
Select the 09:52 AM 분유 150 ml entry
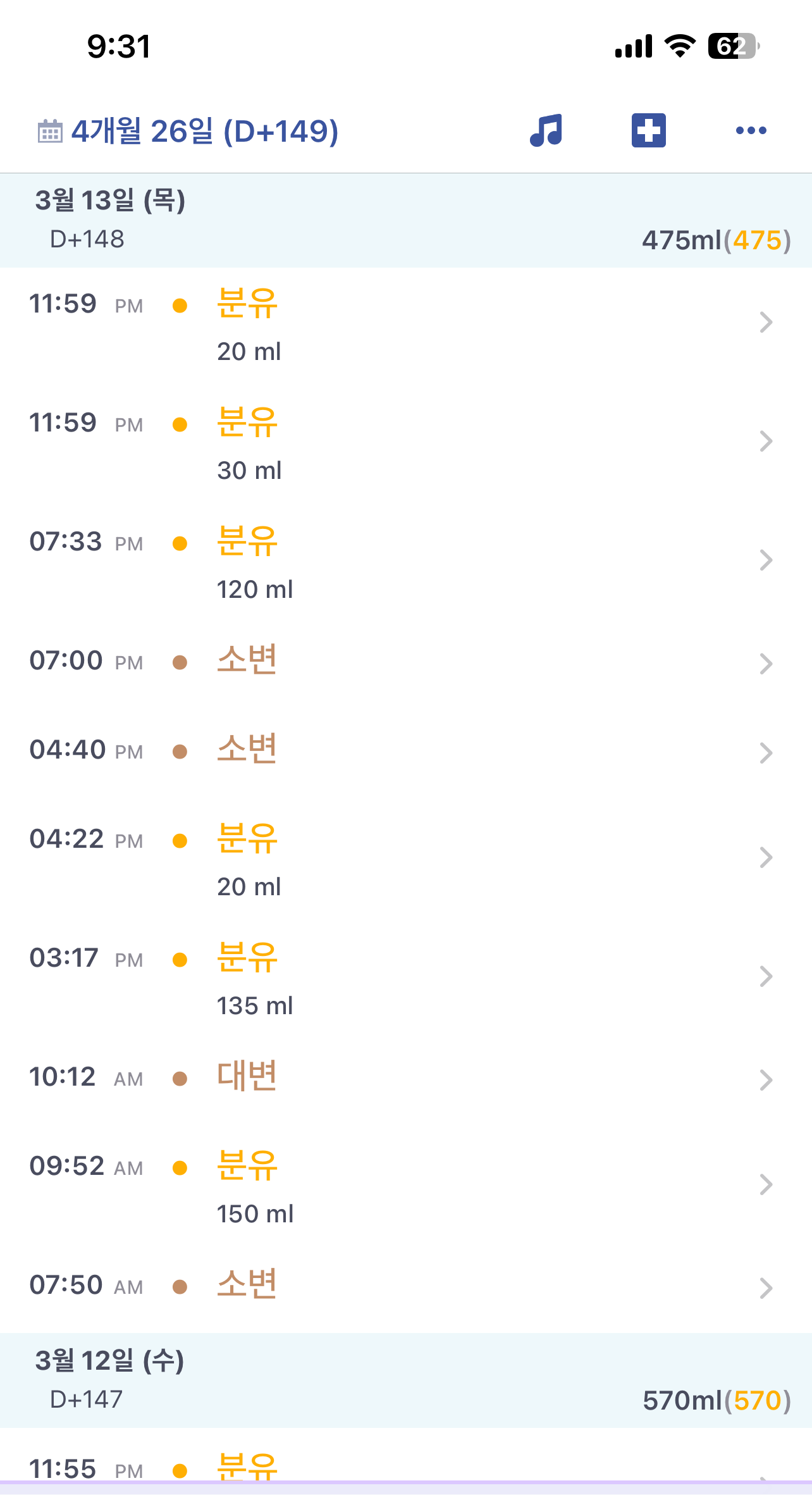pos(405,1186)
